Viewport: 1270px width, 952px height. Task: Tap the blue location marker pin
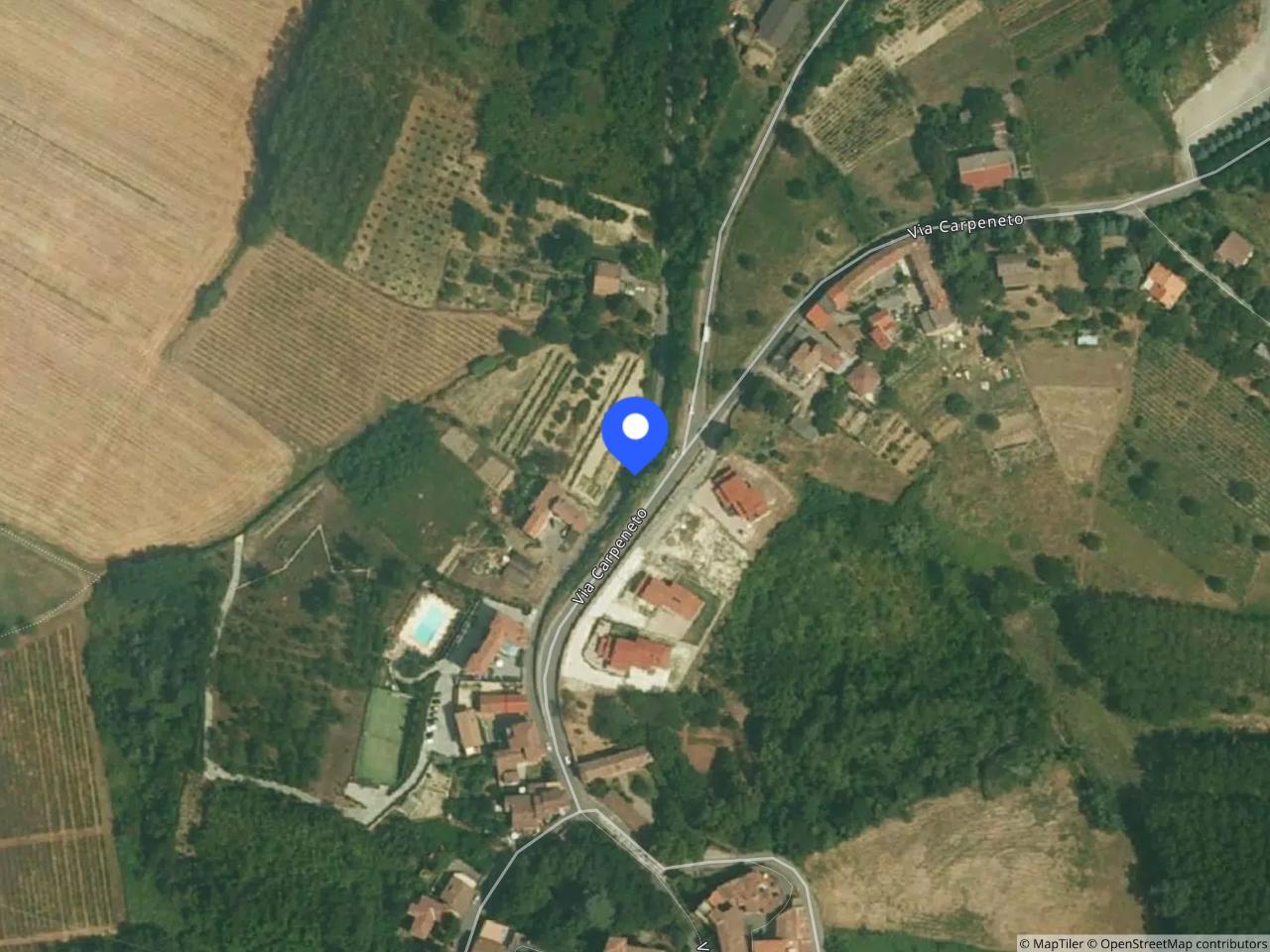point(635,430)
